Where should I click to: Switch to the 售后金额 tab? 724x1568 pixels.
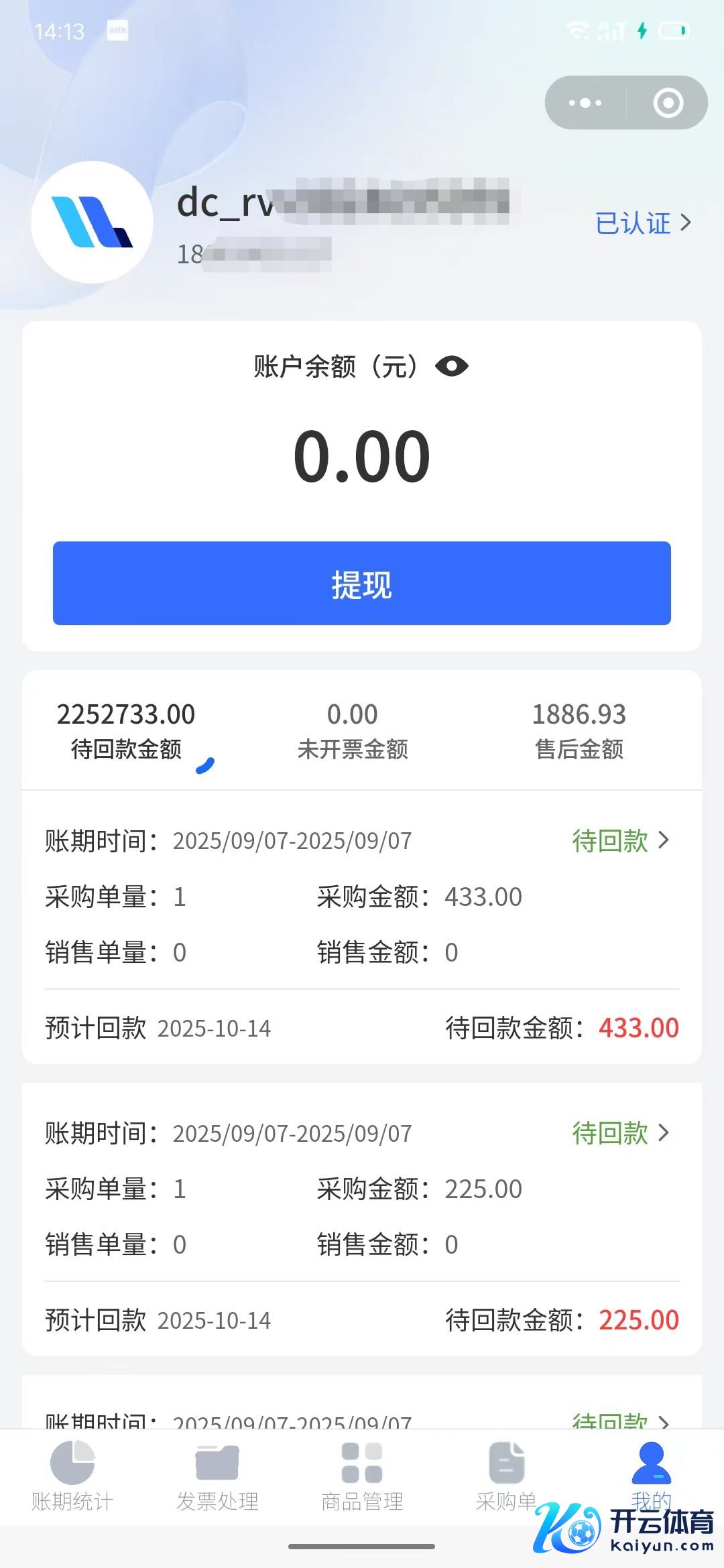579,730
